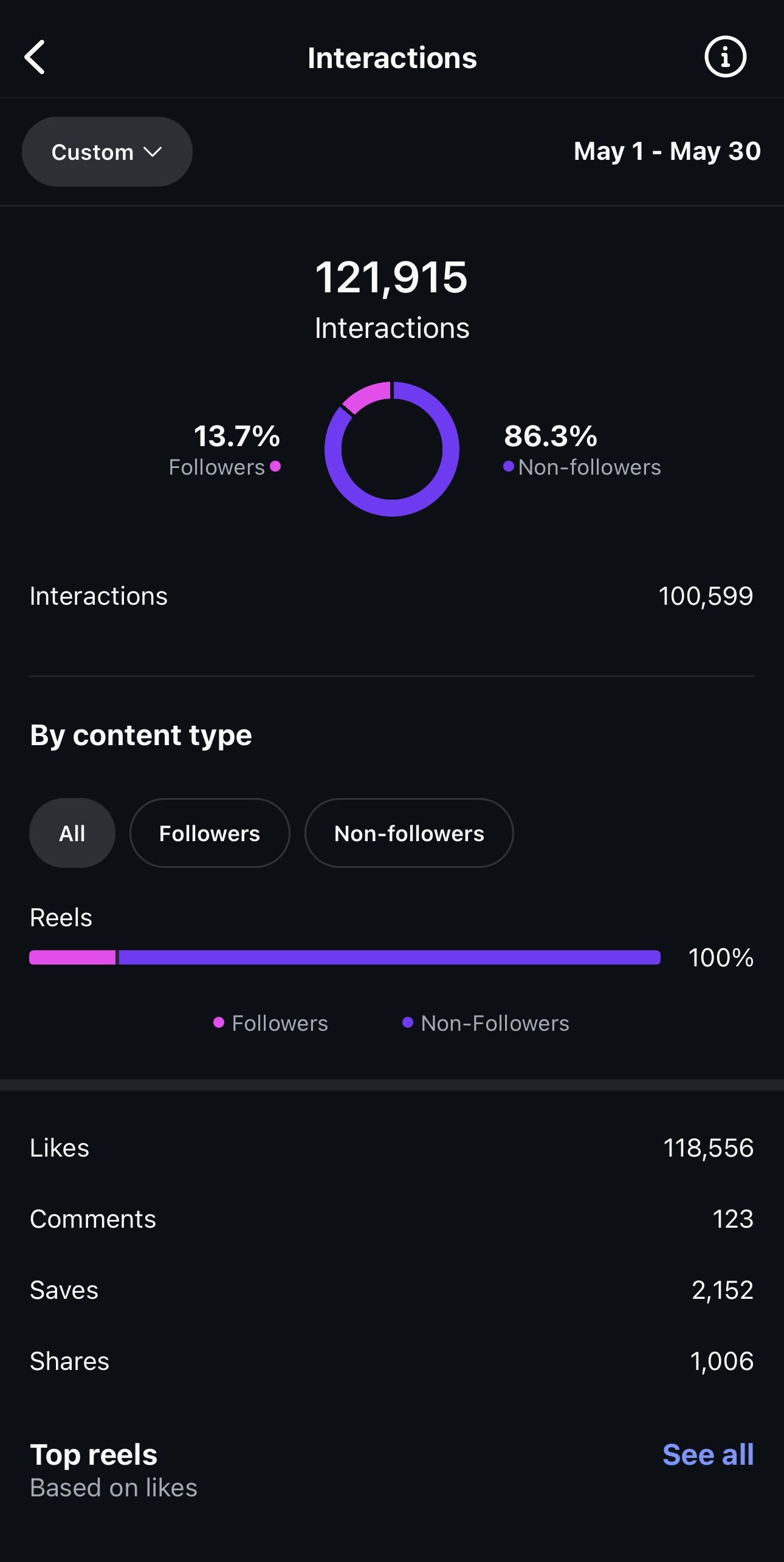Screen dimensions: 784x1562
Task: Go back from the Interactions screen
Action: [x=35, y=58]
